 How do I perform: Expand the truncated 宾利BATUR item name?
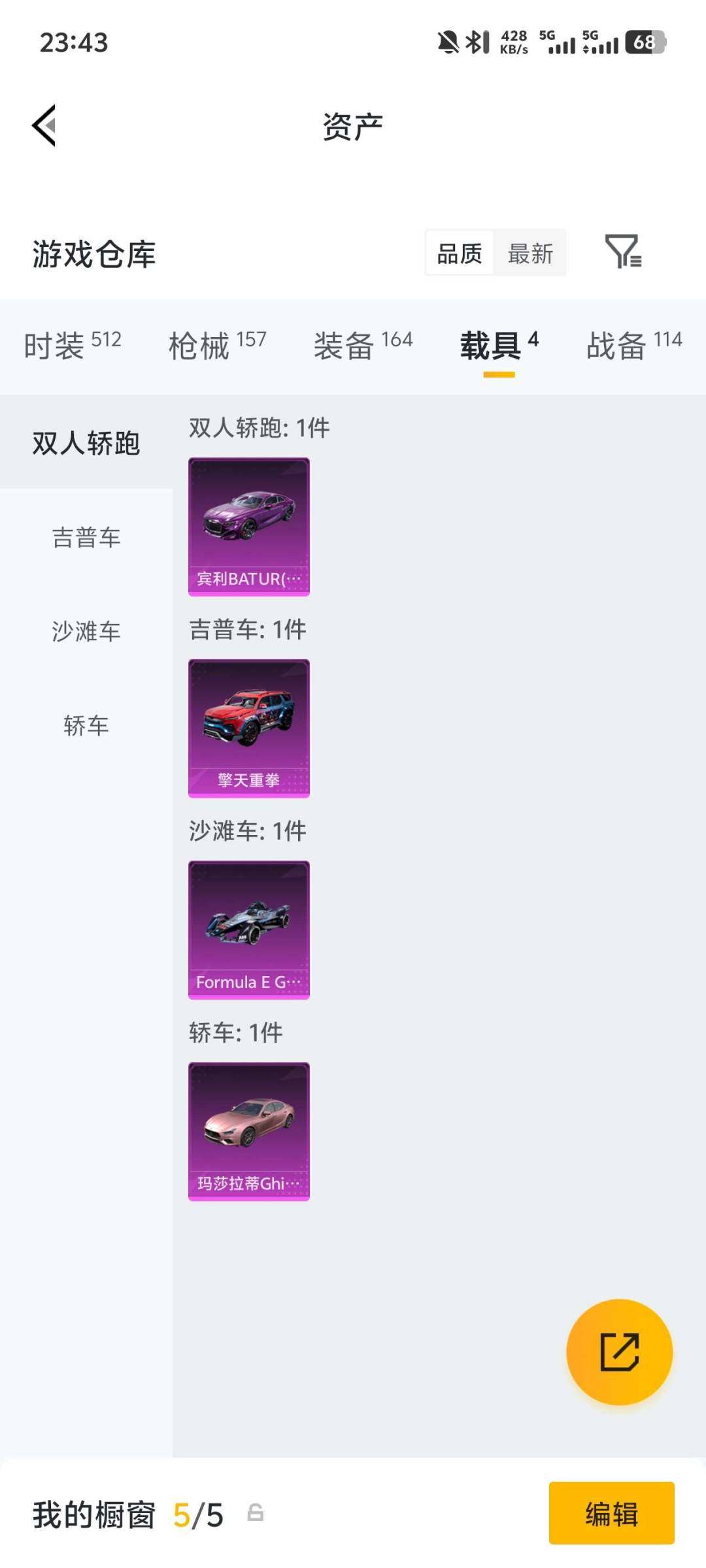[x=248, y=578]
